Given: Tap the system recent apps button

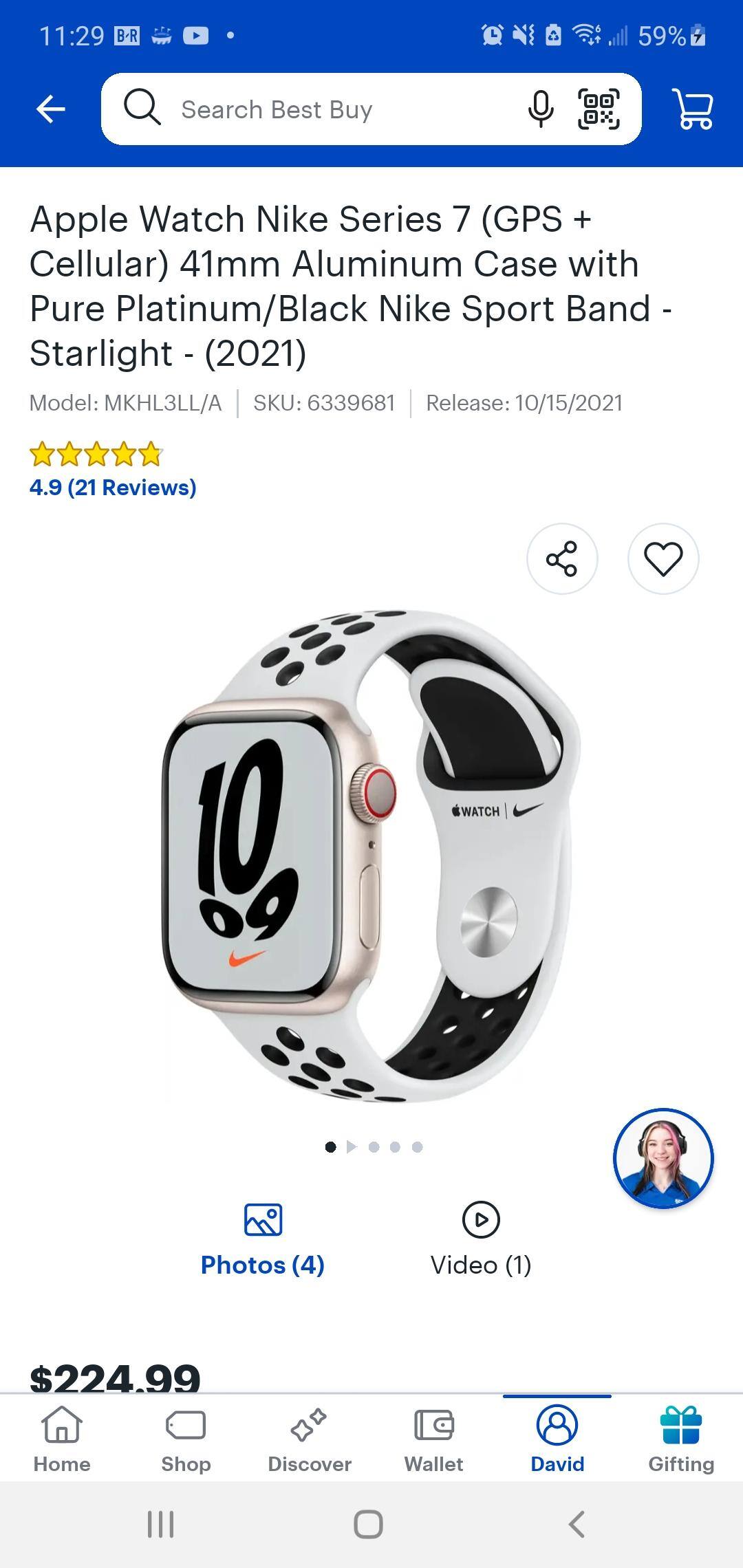Looking at the screenshot, I should (x=161, y=1524).
